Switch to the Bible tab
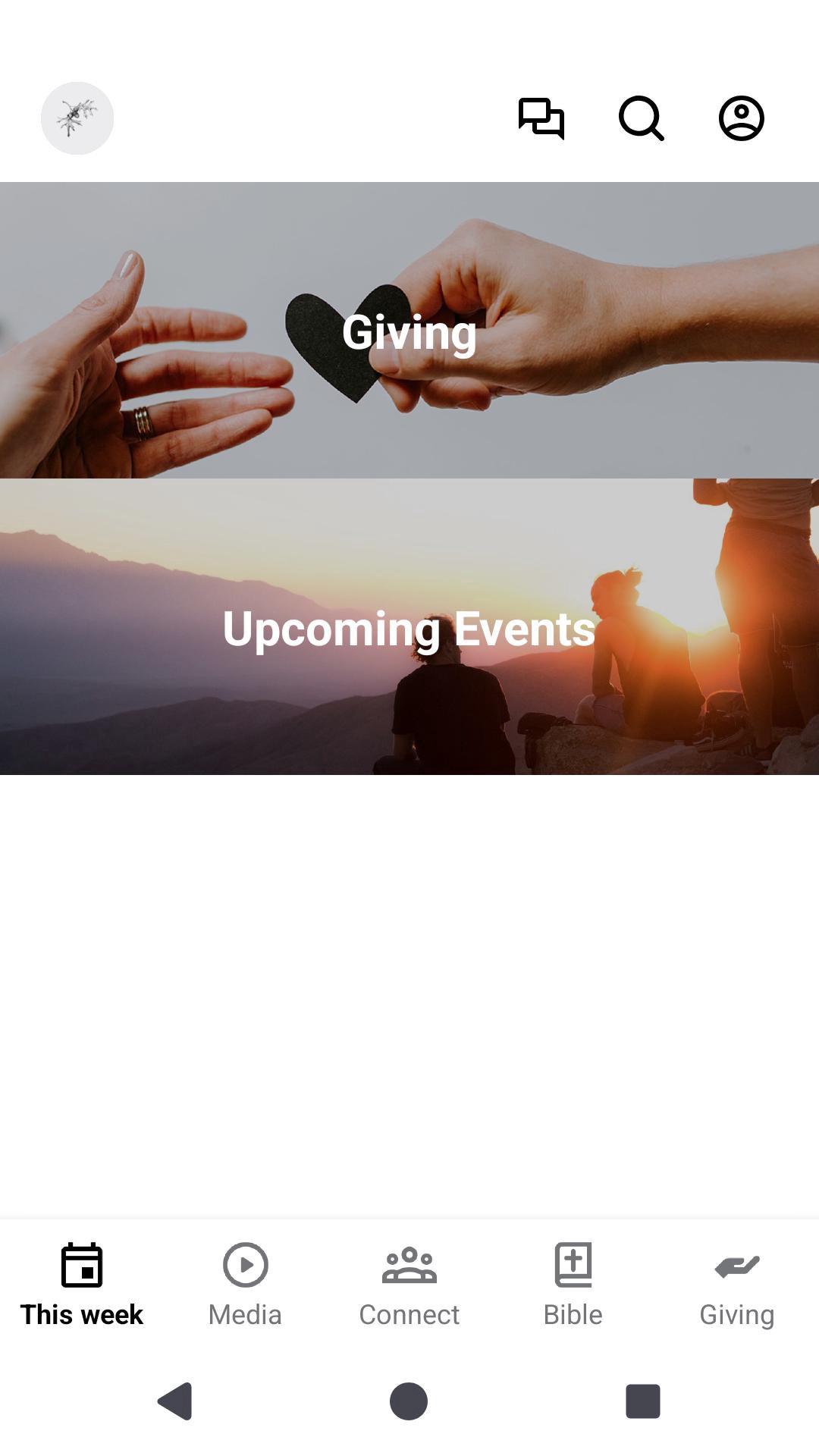This screenshot has height=1456, width=819. [573, 1285]
